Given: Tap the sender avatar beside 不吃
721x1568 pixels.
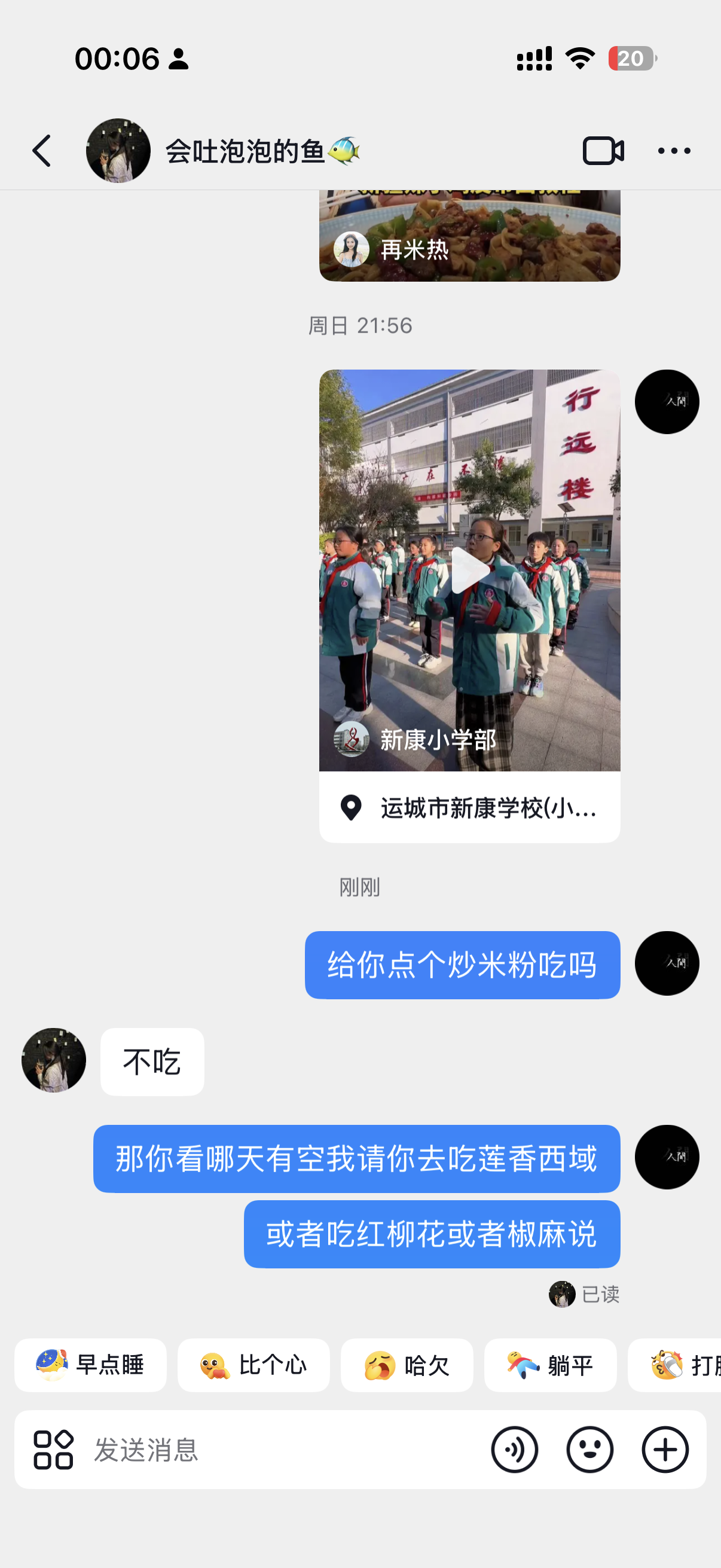Looking at the screenshot, I should (x=54, y=1060).
